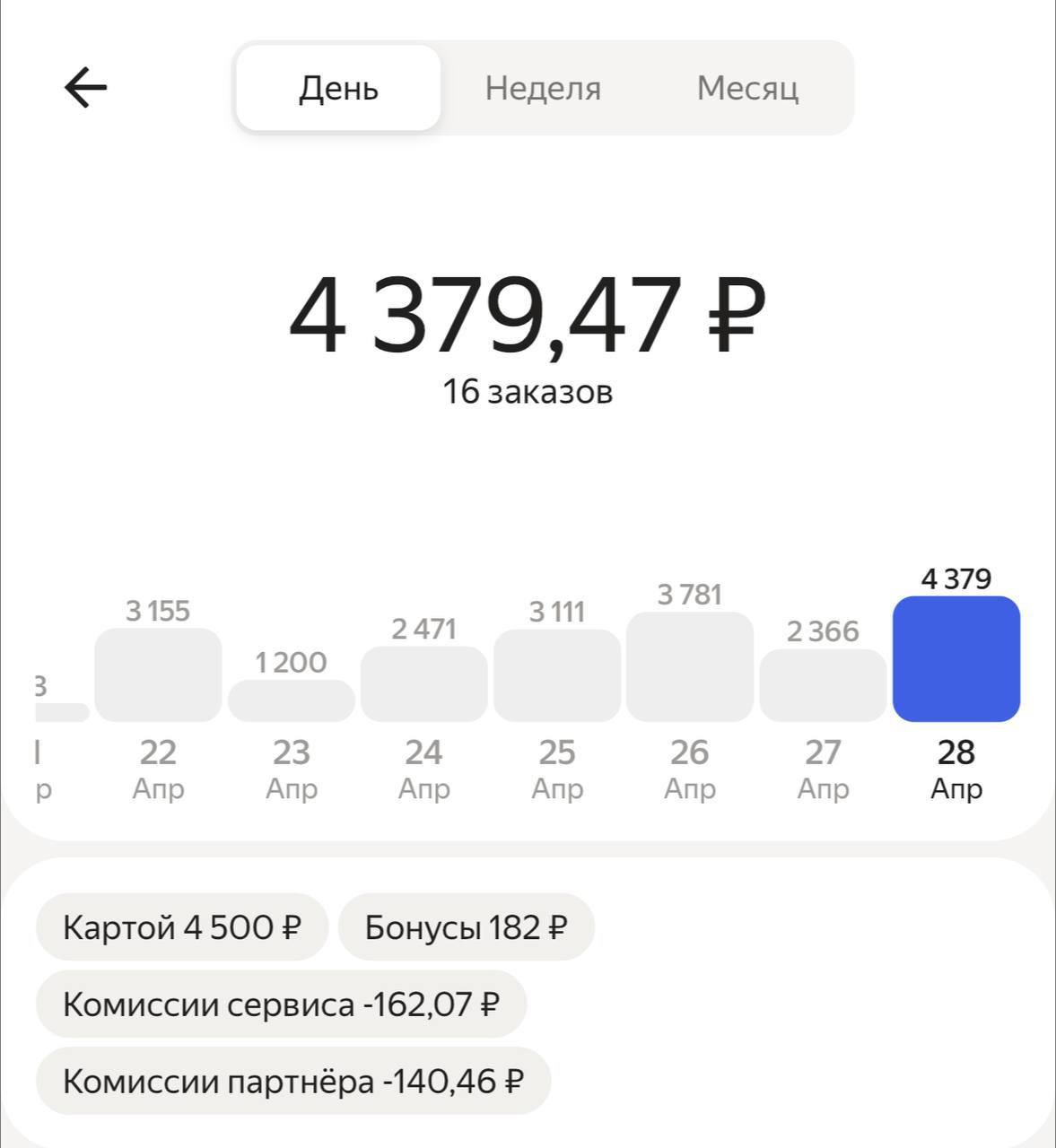Select the 22 Апр bar showing 3 155

[158, 674]
